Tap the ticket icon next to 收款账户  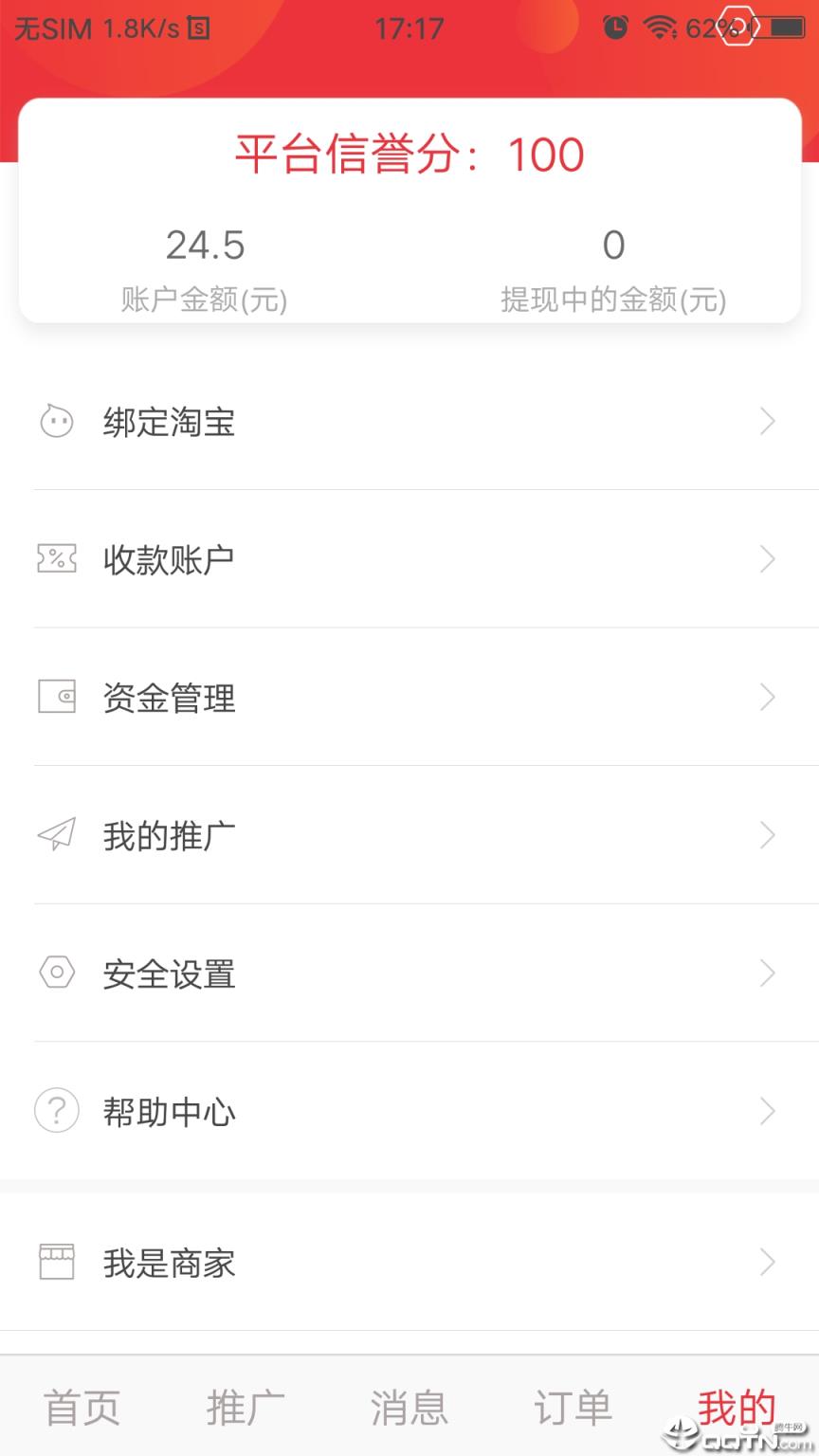coord(56,559)
